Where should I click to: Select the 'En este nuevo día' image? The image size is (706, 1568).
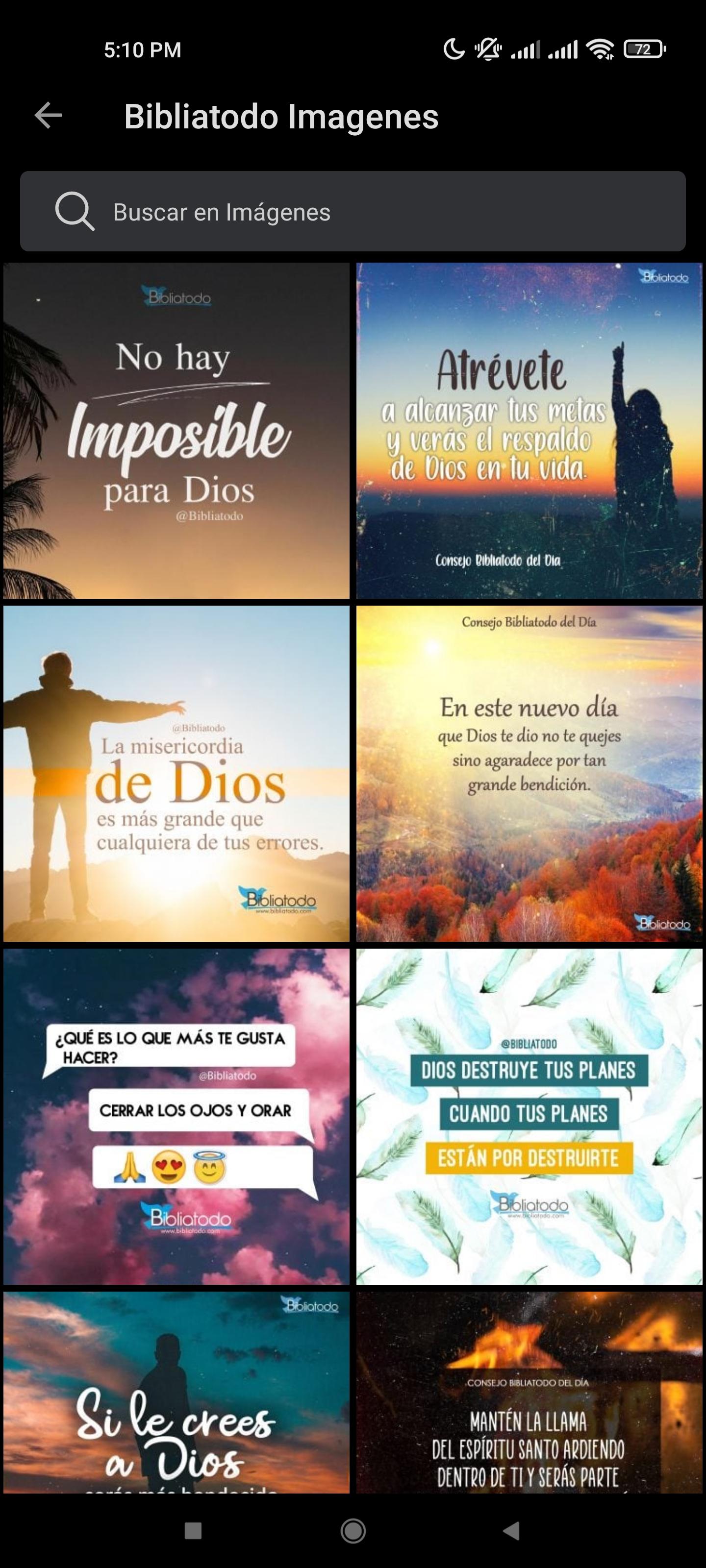click(x=529, y=773)
